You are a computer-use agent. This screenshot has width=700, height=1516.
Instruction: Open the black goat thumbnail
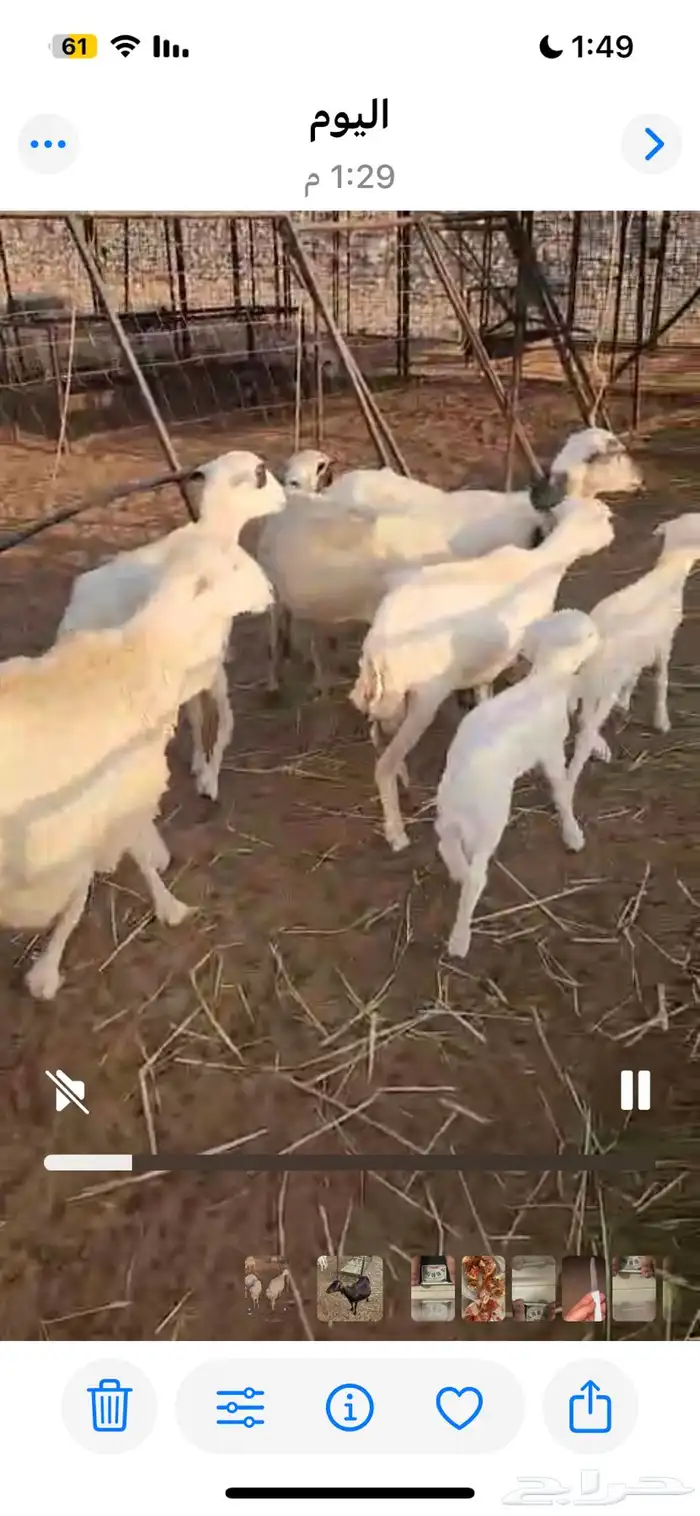tap(350, 1289)
